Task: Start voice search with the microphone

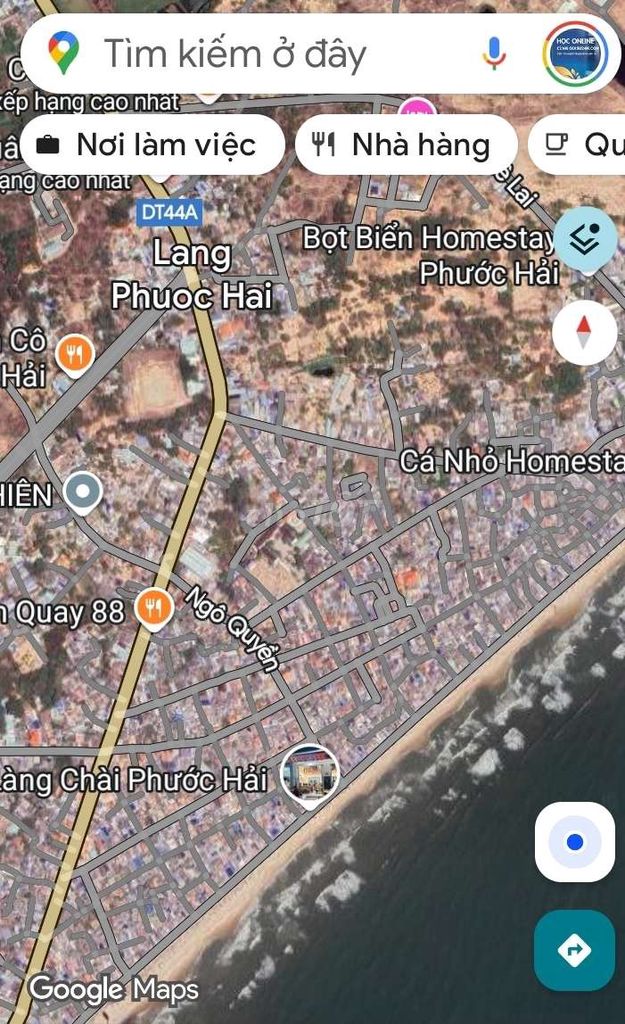Action: (x=494, y=54)
